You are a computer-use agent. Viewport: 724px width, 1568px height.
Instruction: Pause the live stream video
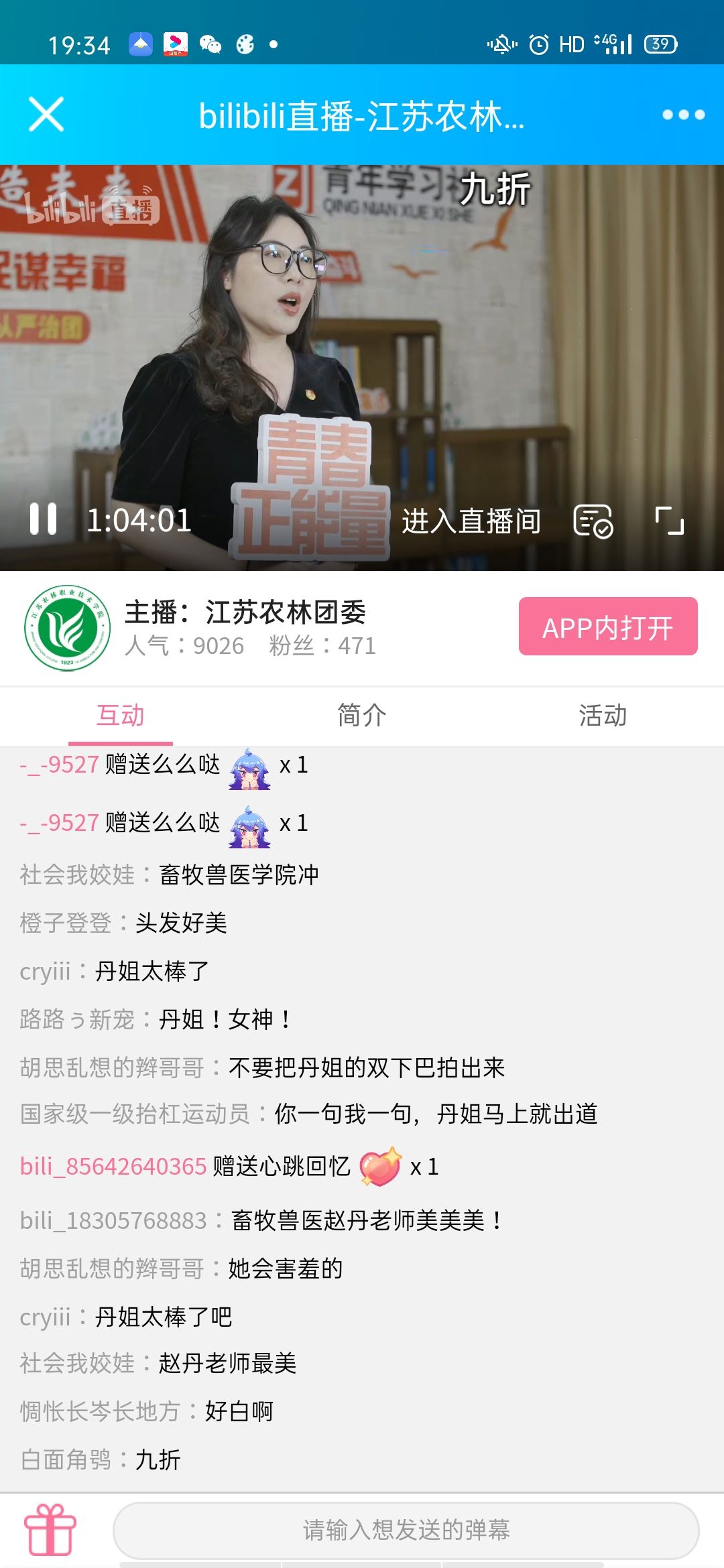pyautogui.click(x=44, y=519)
